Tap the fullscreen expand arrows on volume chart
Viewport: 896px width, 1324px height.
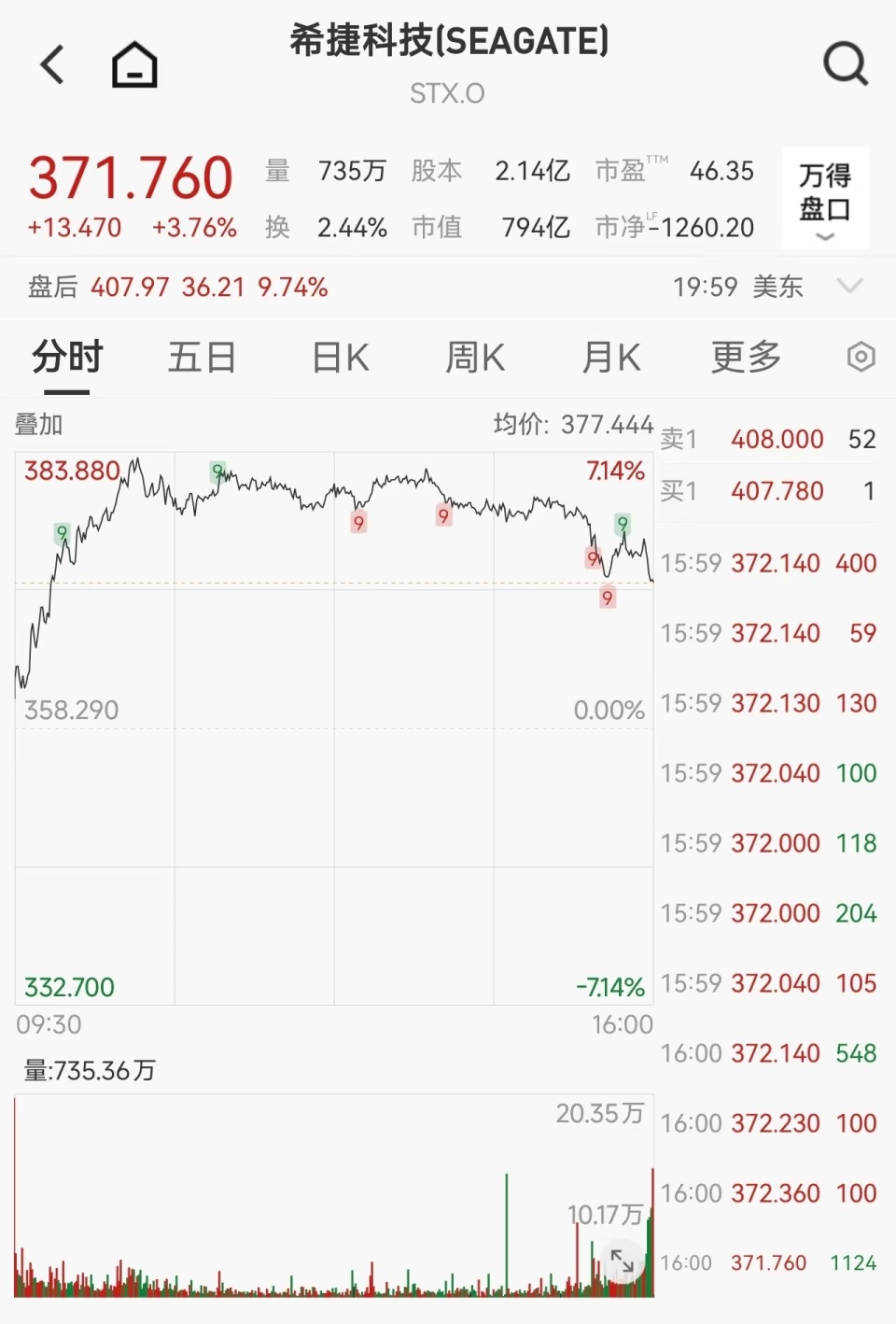pos(622,1261)
